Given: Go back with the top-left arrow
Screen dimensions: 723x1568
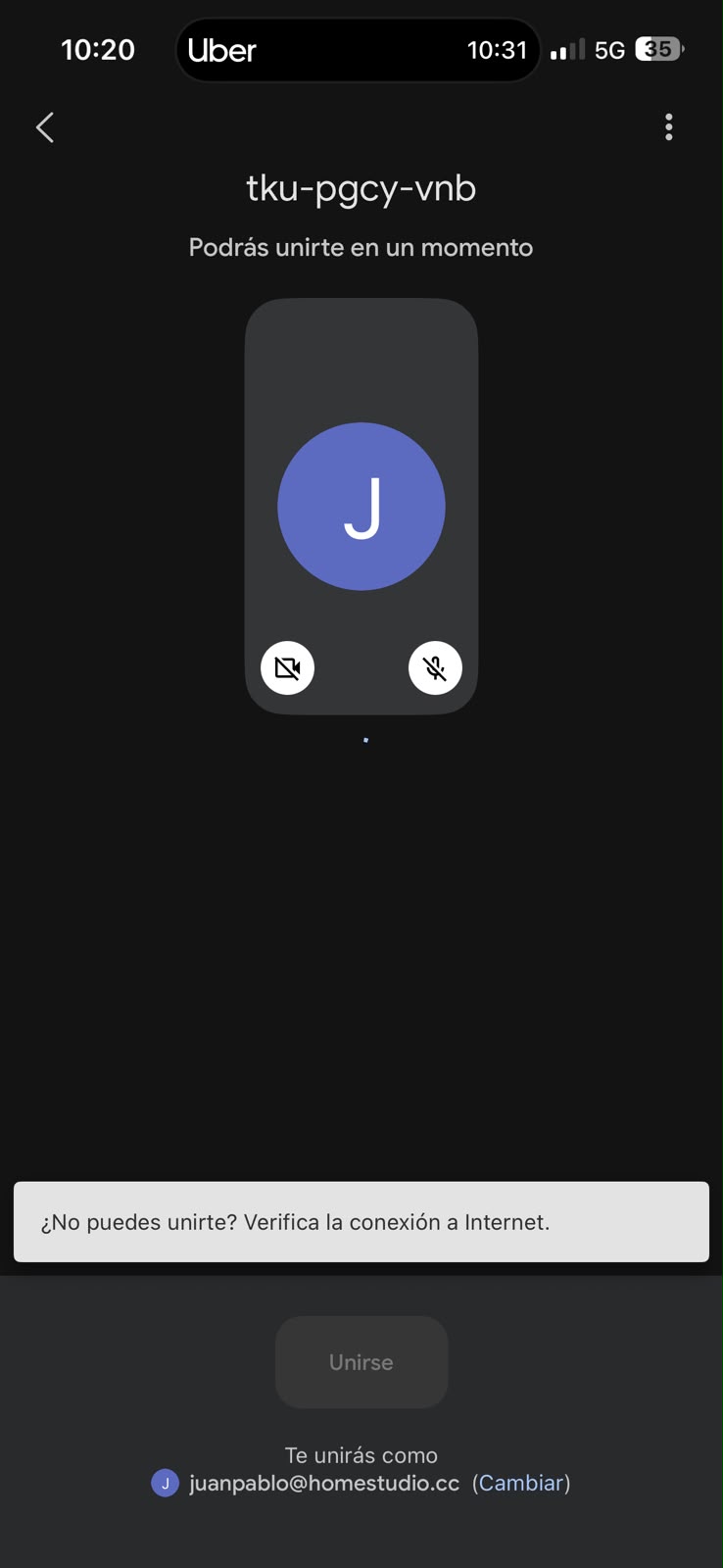Looking at the screenshot, I should pos(45,127).
